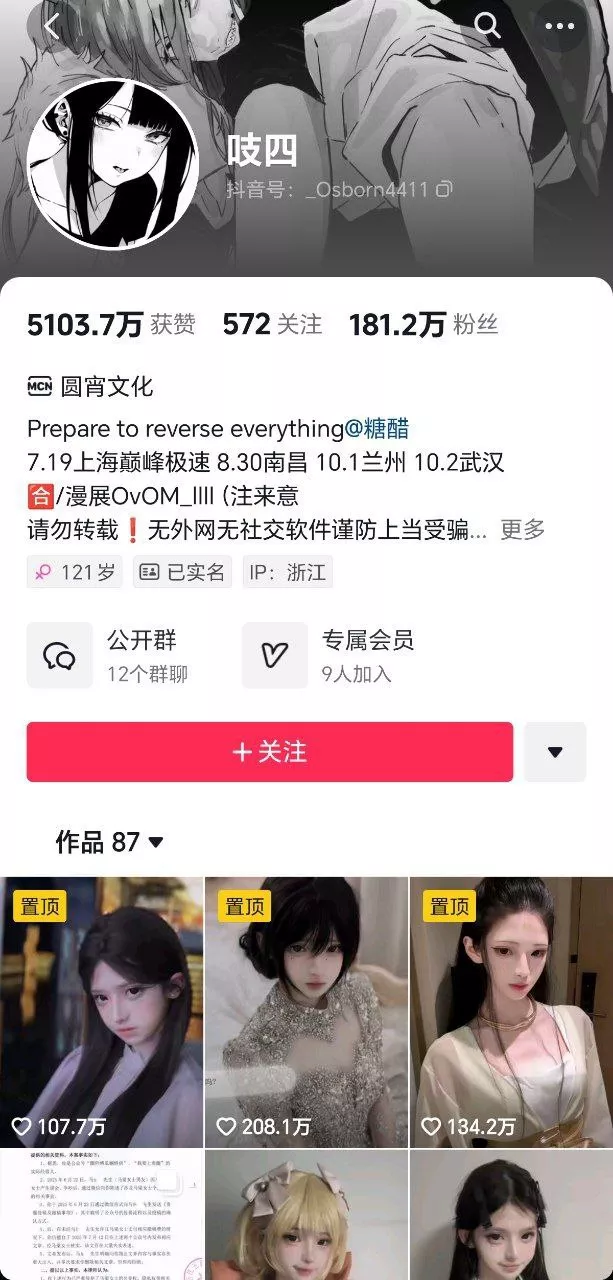Open the 作品 87 sort dropdown
Image resolution: width=613 pixels, height=1280 pixels.
pos(110,842)
